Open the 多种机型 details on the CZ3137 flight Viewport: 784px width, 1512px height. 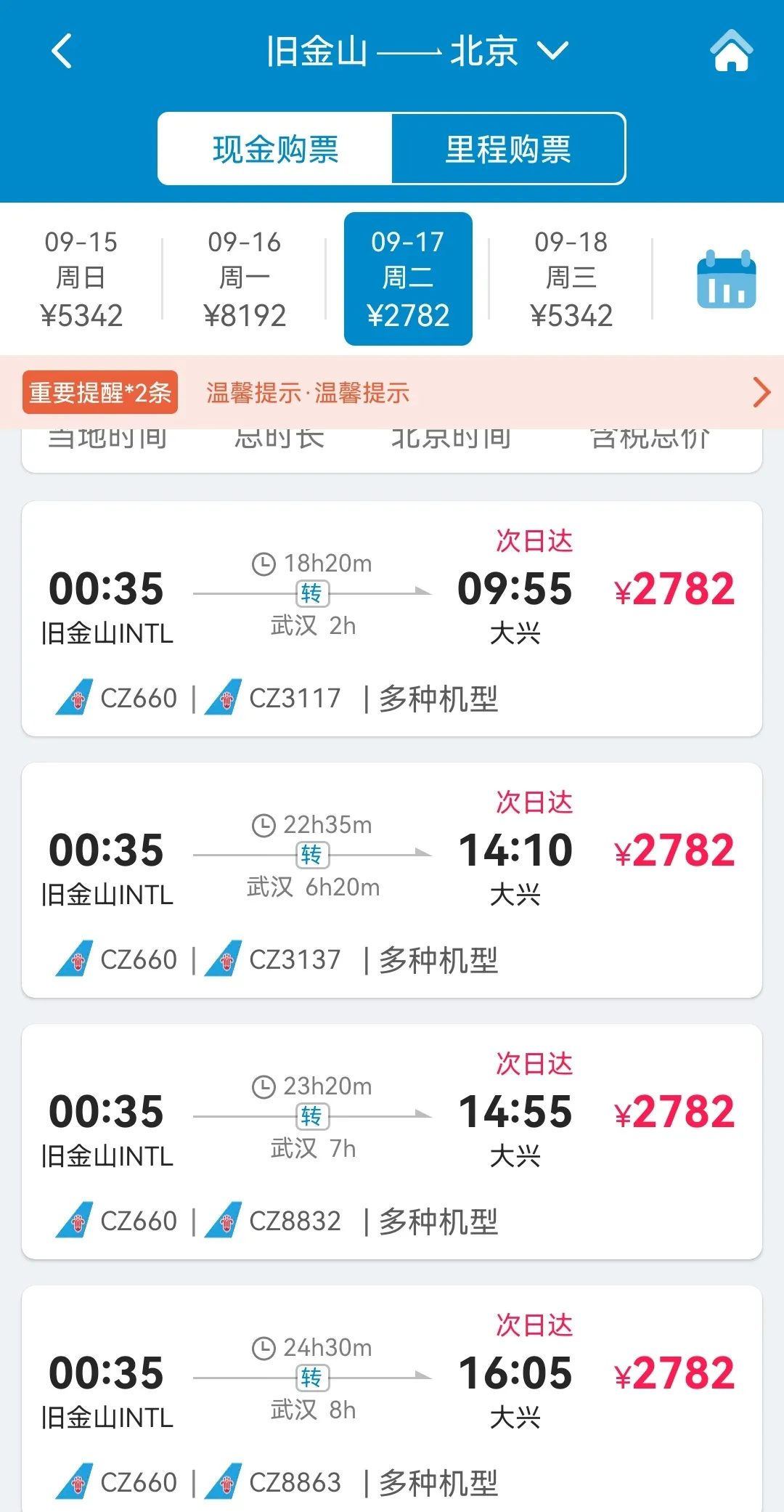436,959
